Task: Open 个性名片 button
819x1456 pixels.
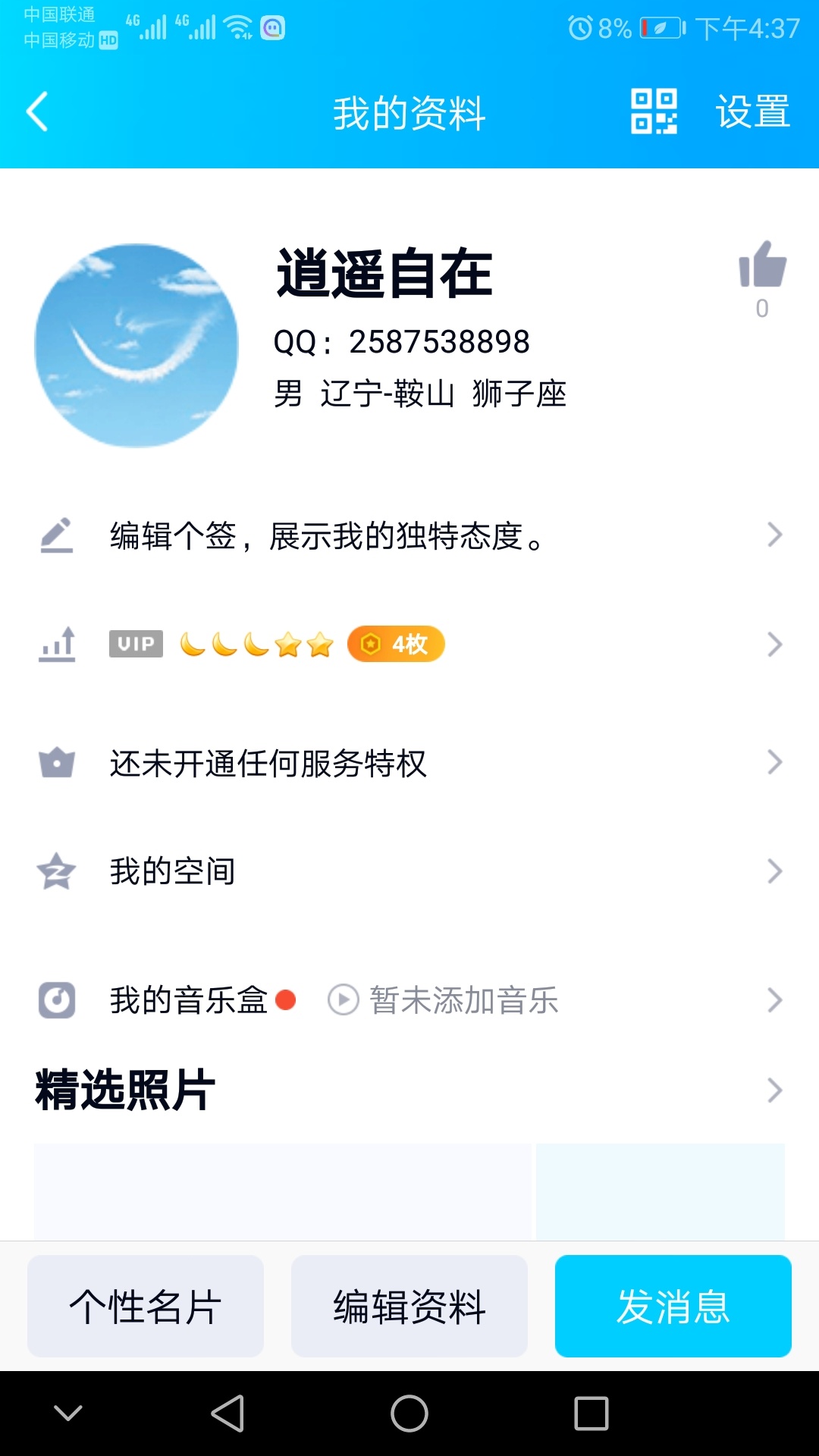Action: [x=146, y=1306]
